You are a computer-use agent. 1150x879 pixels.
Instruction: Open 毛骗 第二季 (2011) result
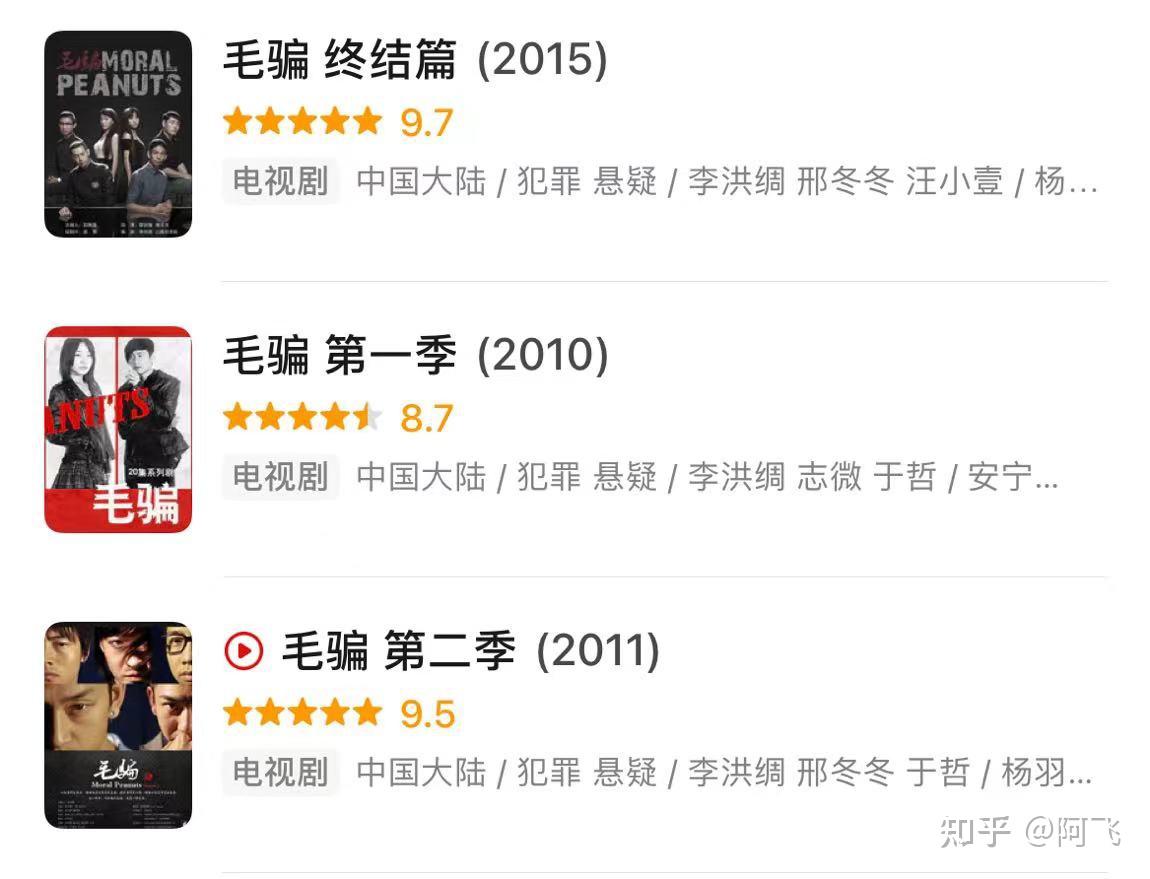click(470, 653)
